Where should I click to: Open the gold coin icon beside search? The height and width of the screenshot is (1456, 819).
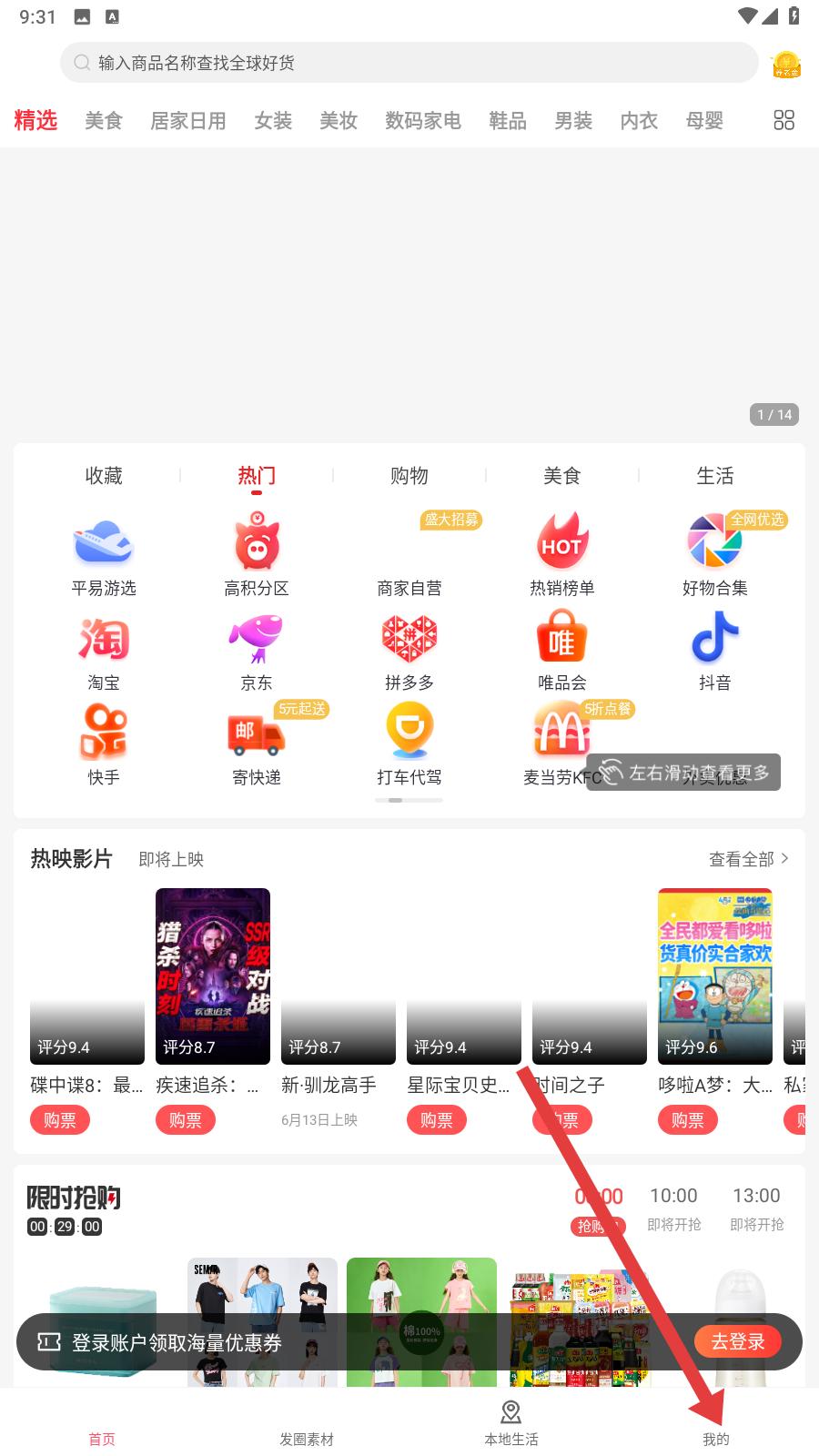coord(785,65)
